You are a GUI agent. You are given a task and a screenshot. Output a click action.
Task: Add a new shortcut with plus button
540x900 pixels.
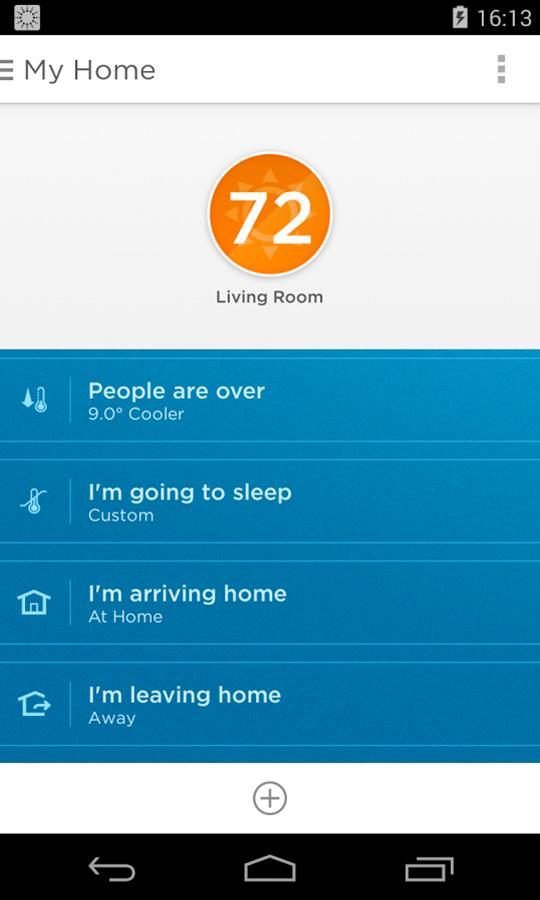point(270,798)
